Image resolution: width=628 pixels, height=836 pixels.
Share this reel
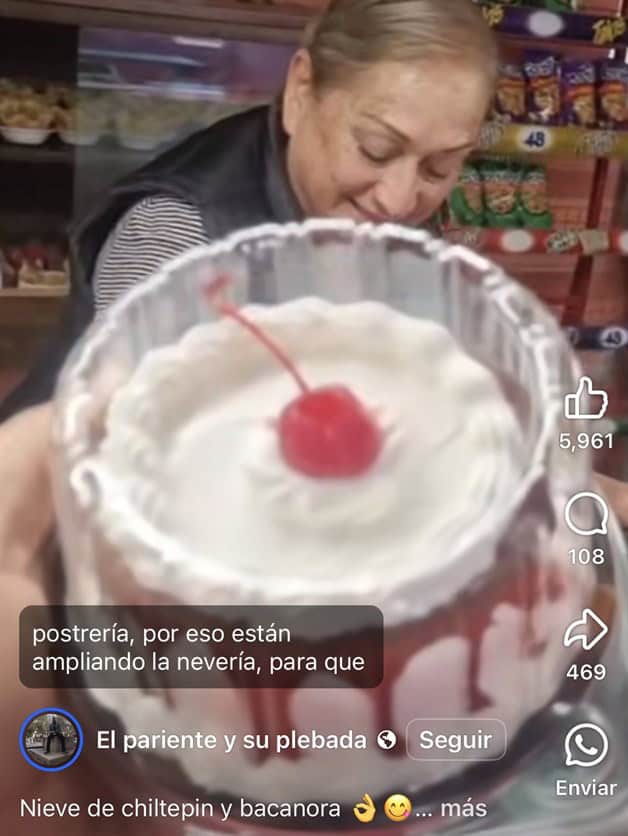pyautogui.click(x=585, y=630)
